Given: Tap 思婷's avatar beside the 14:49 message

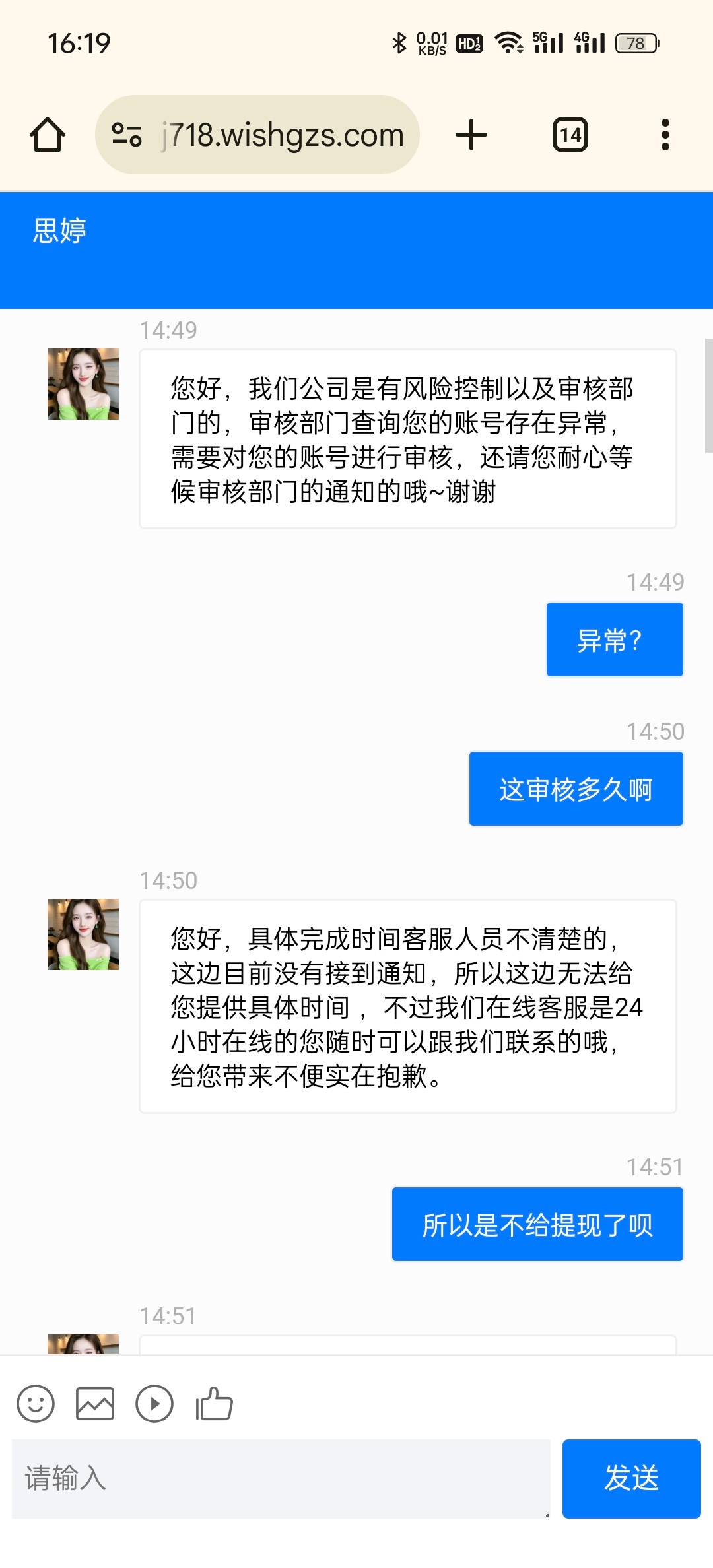Looking at the screenshot, I should [83, 383].
